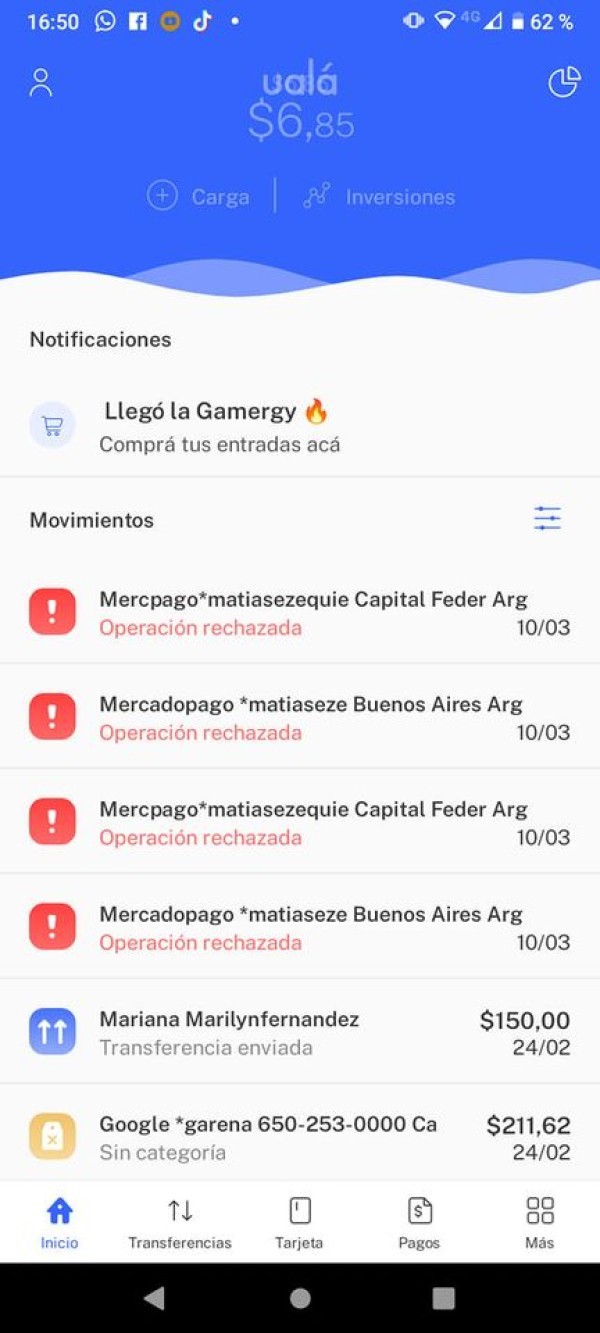Viewport: 600px width, 1333px height.
Task: Open the movements filter icon
Action: 547,519
